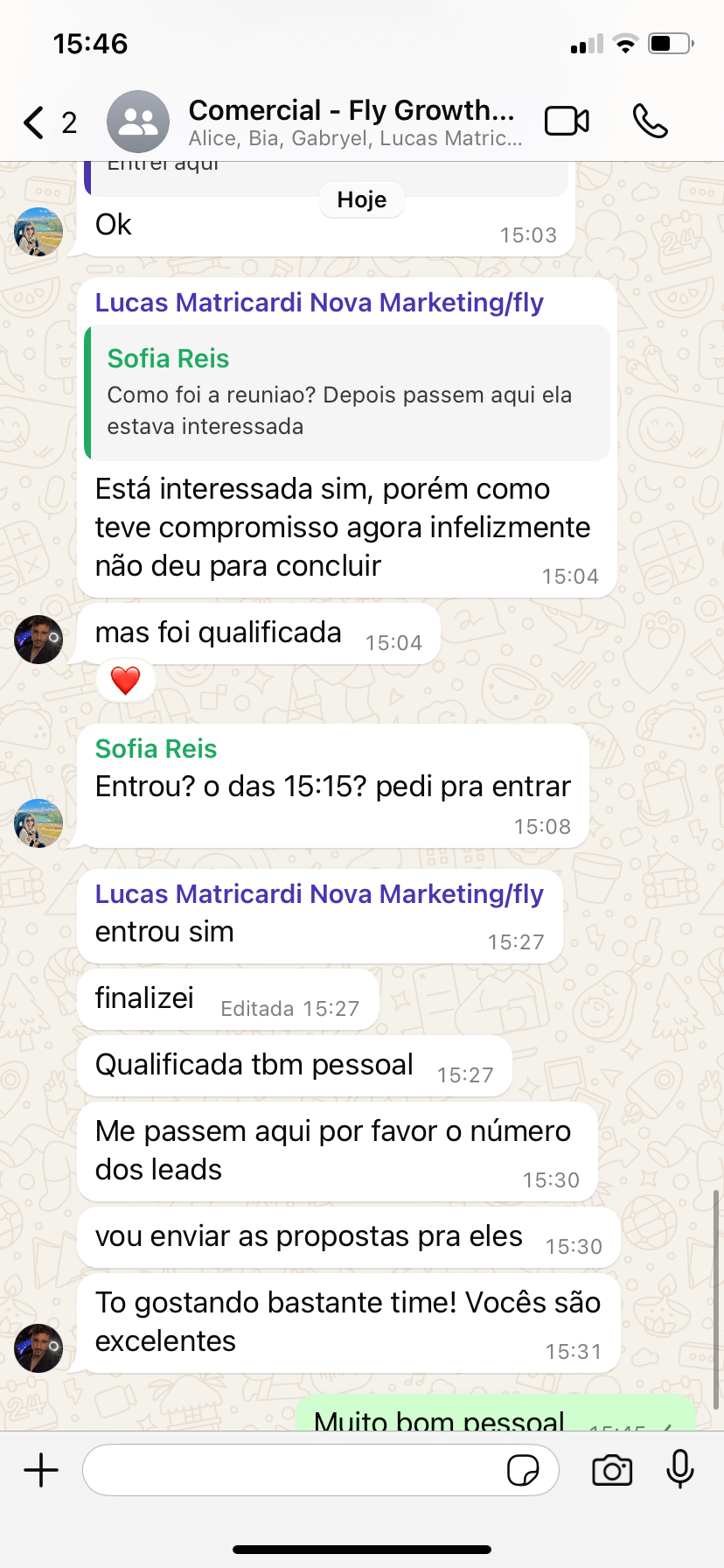Open the attachments plus menu
The image size is (724, 1568).
tap(41, 1469)
